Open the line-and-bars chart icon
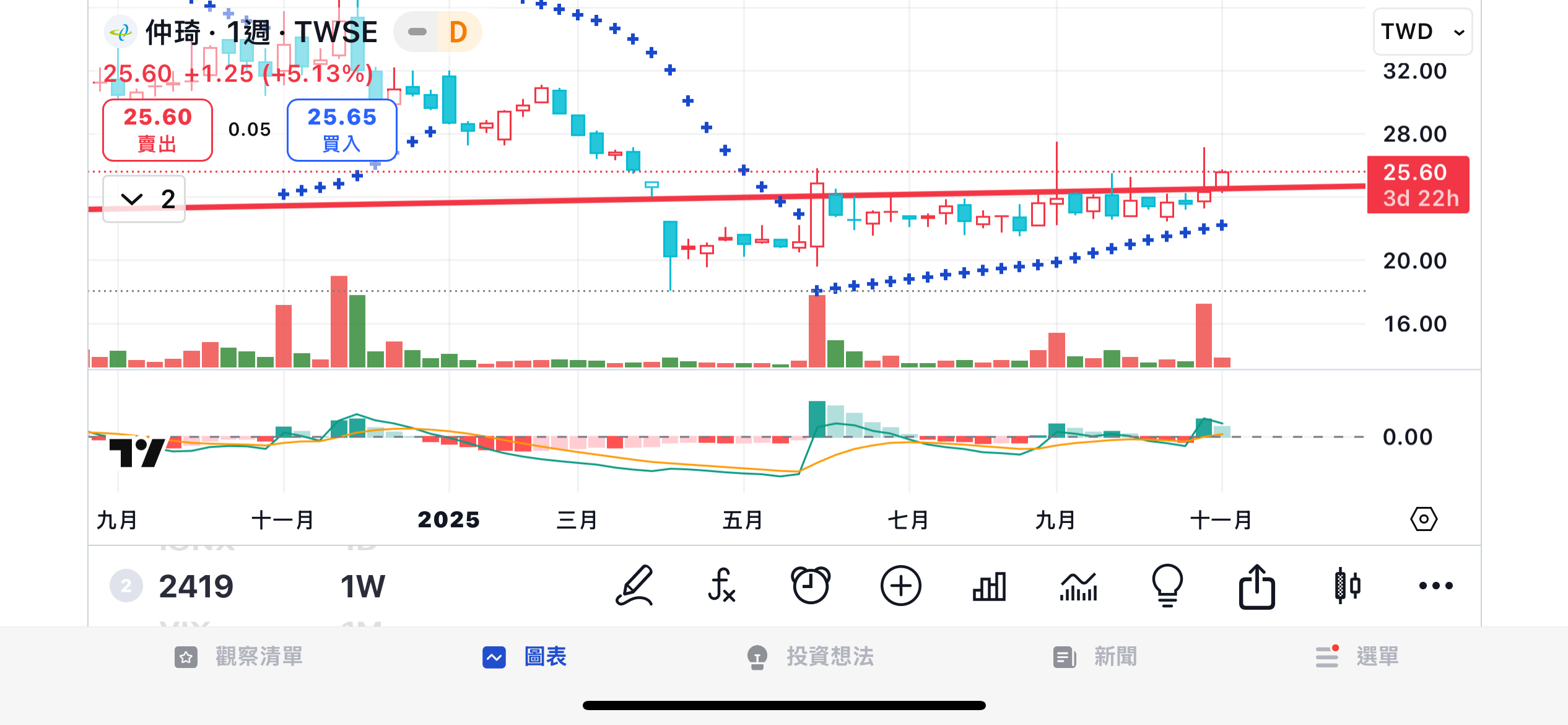This screenshot has width=1568, height=725. click(x=1078, y=586)
